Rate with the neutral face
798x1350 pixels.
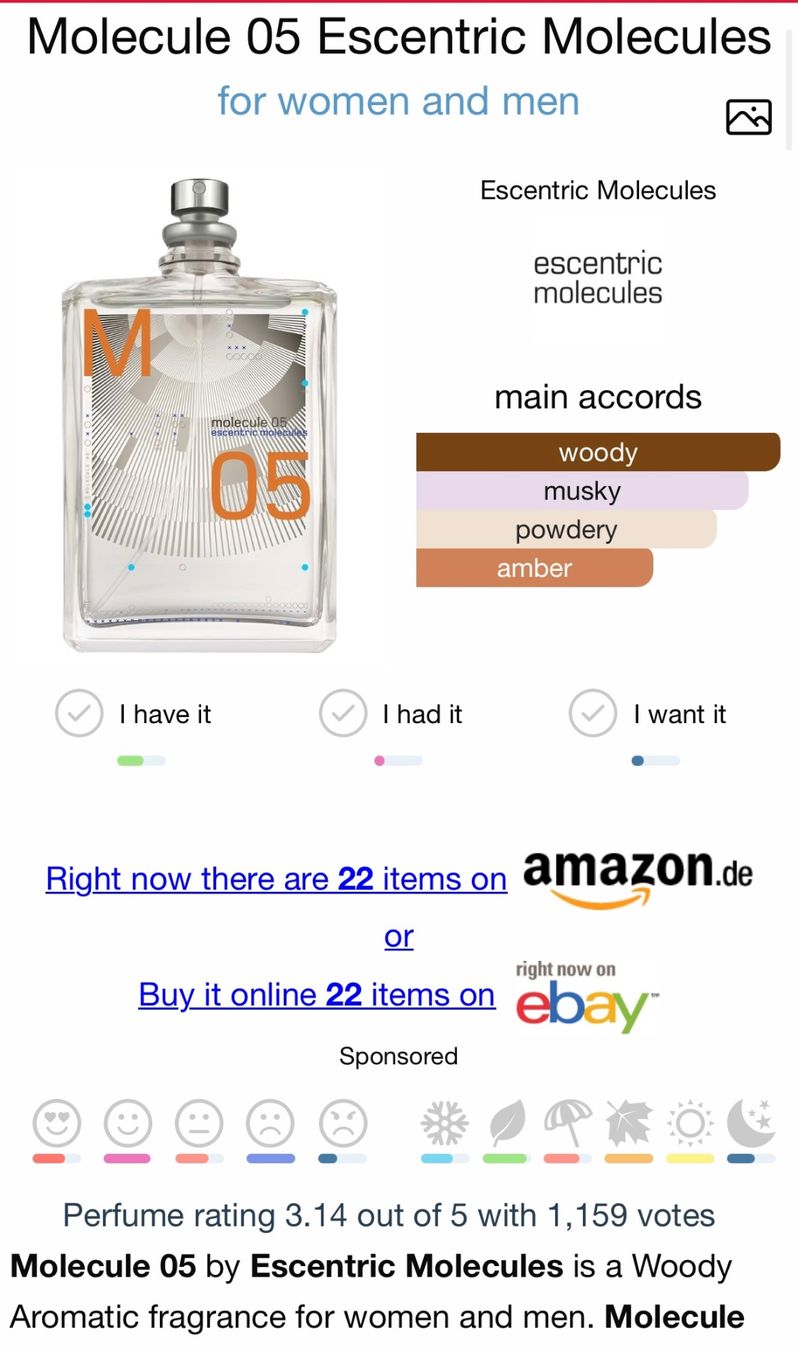point(199,1123)
